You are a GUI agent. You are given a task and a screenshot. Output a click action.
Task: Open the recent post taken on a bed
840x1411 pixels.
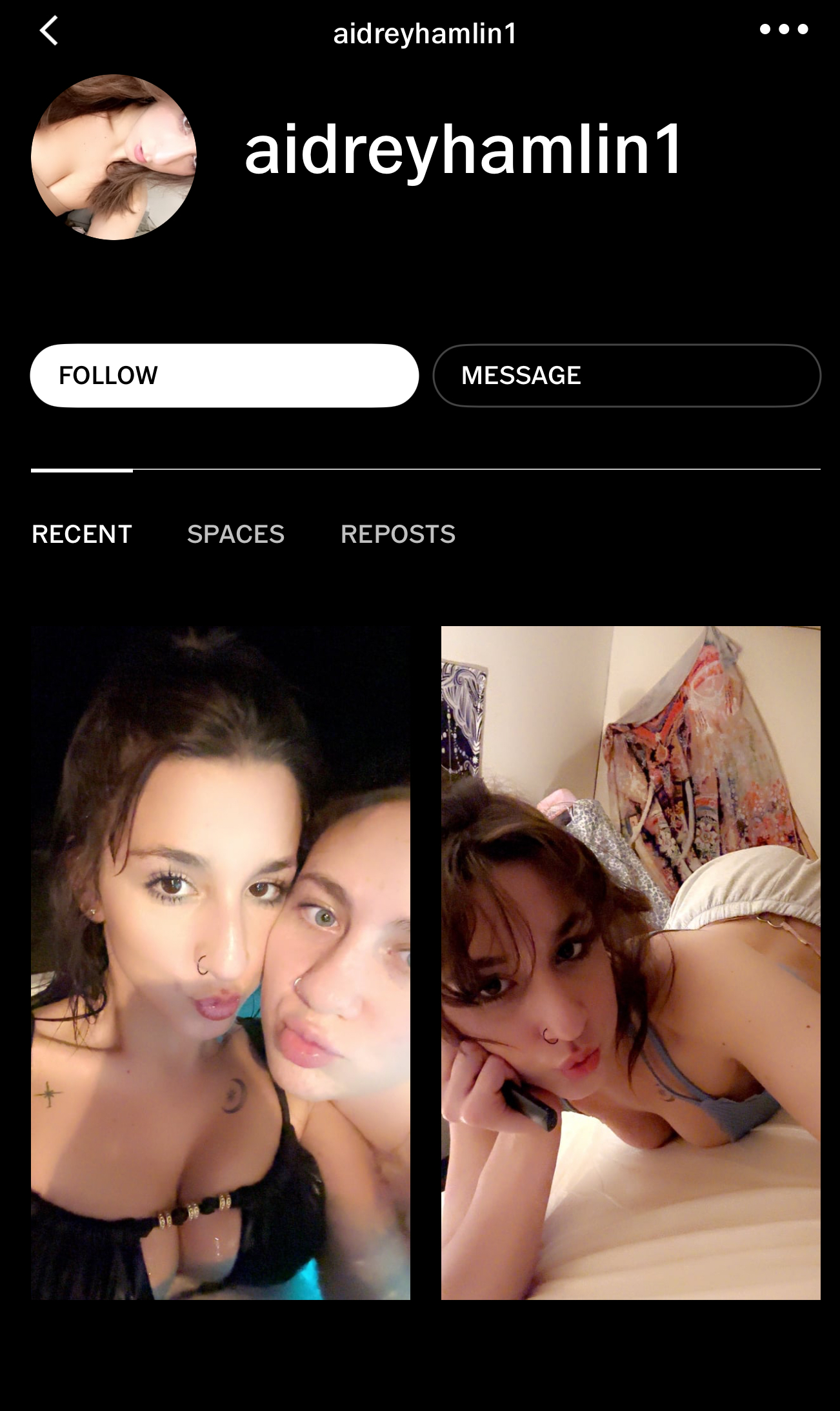(631, 962)
